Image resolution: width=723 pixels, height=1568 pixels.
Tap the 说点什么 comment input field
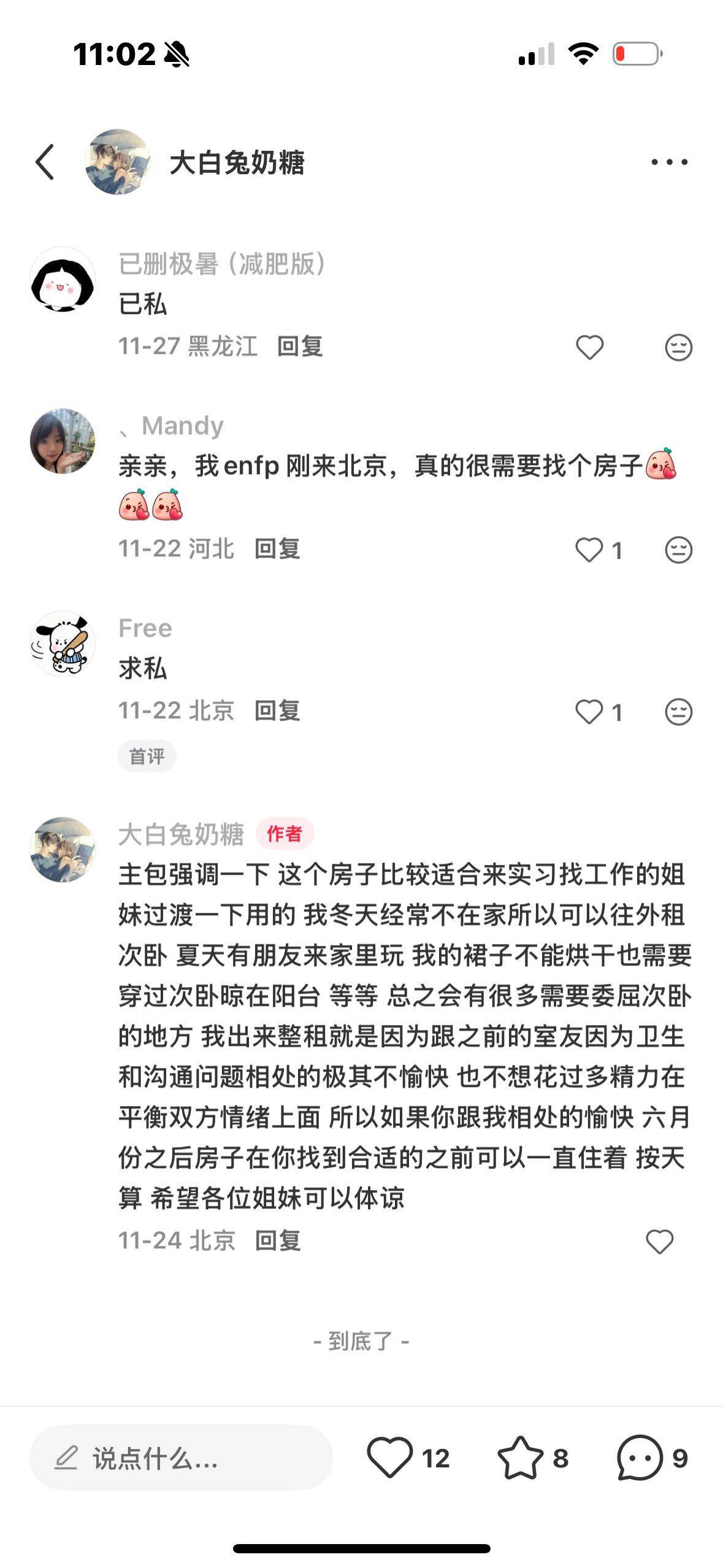pyautogui.click(x=181, y=1458)
